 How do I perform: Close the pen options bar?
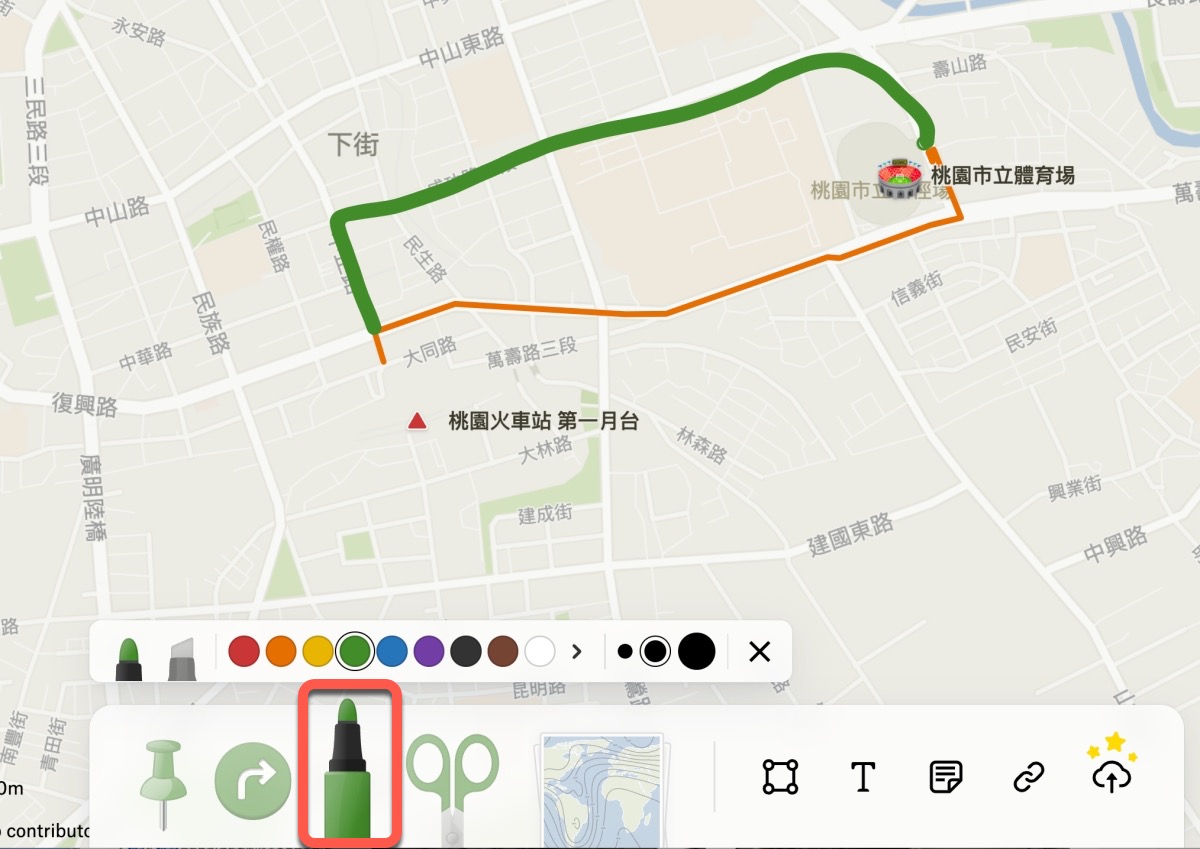point(759,652)
